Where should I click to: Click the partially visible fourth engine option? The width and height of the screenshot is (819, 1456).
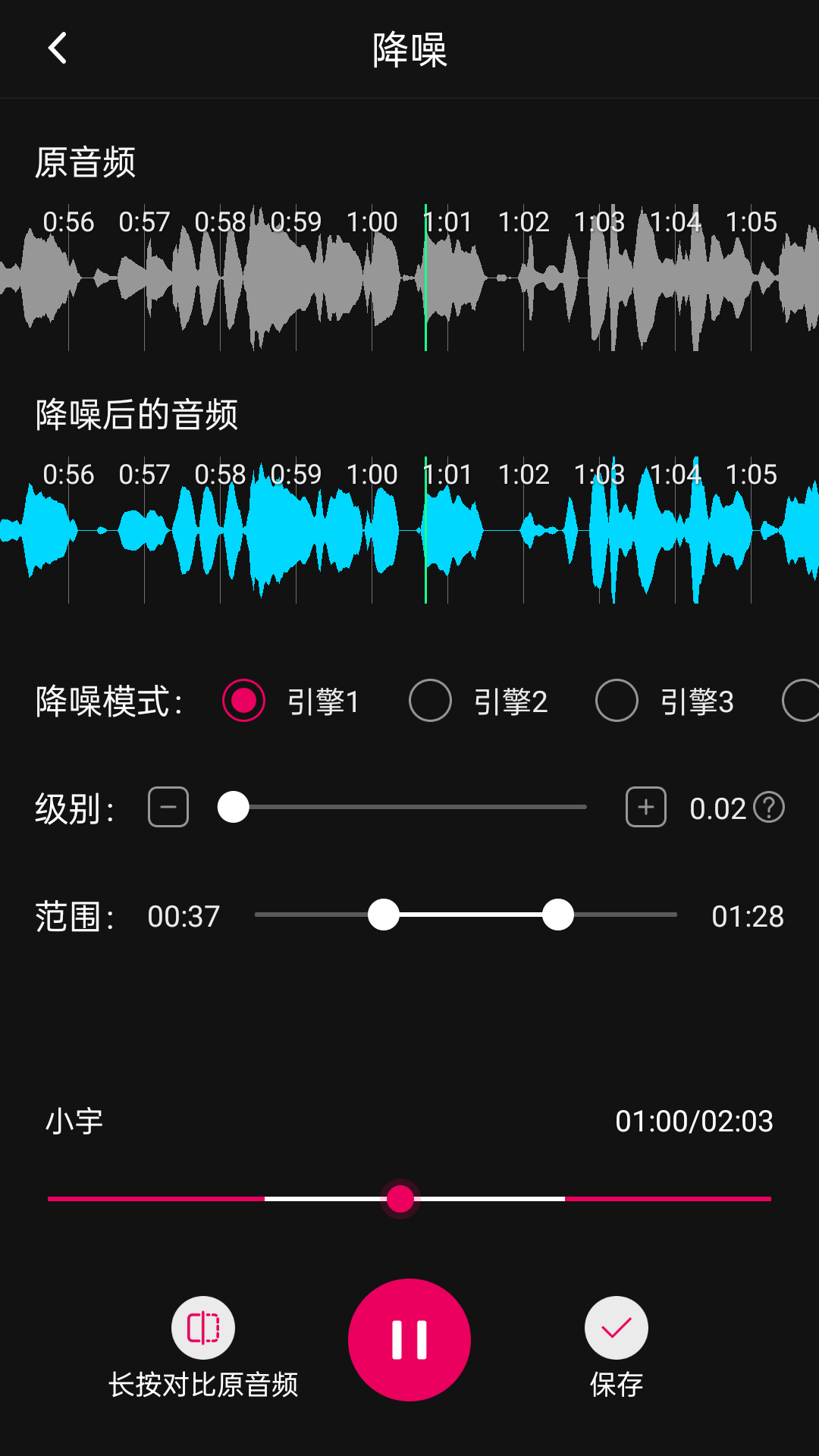pyautogui.click(x=800, y=701)
